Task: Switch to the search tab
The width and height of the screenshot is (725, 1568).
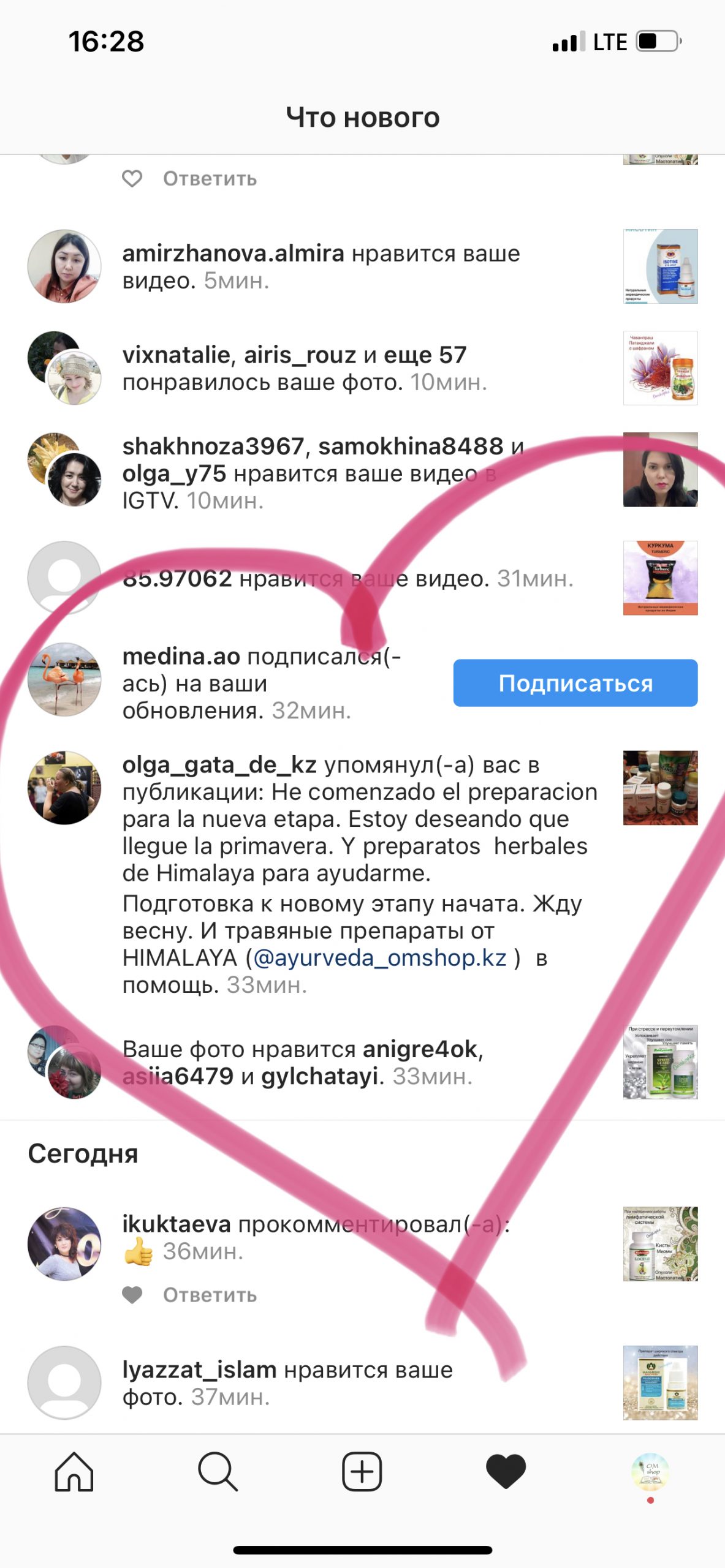Action: (218, 1471)
